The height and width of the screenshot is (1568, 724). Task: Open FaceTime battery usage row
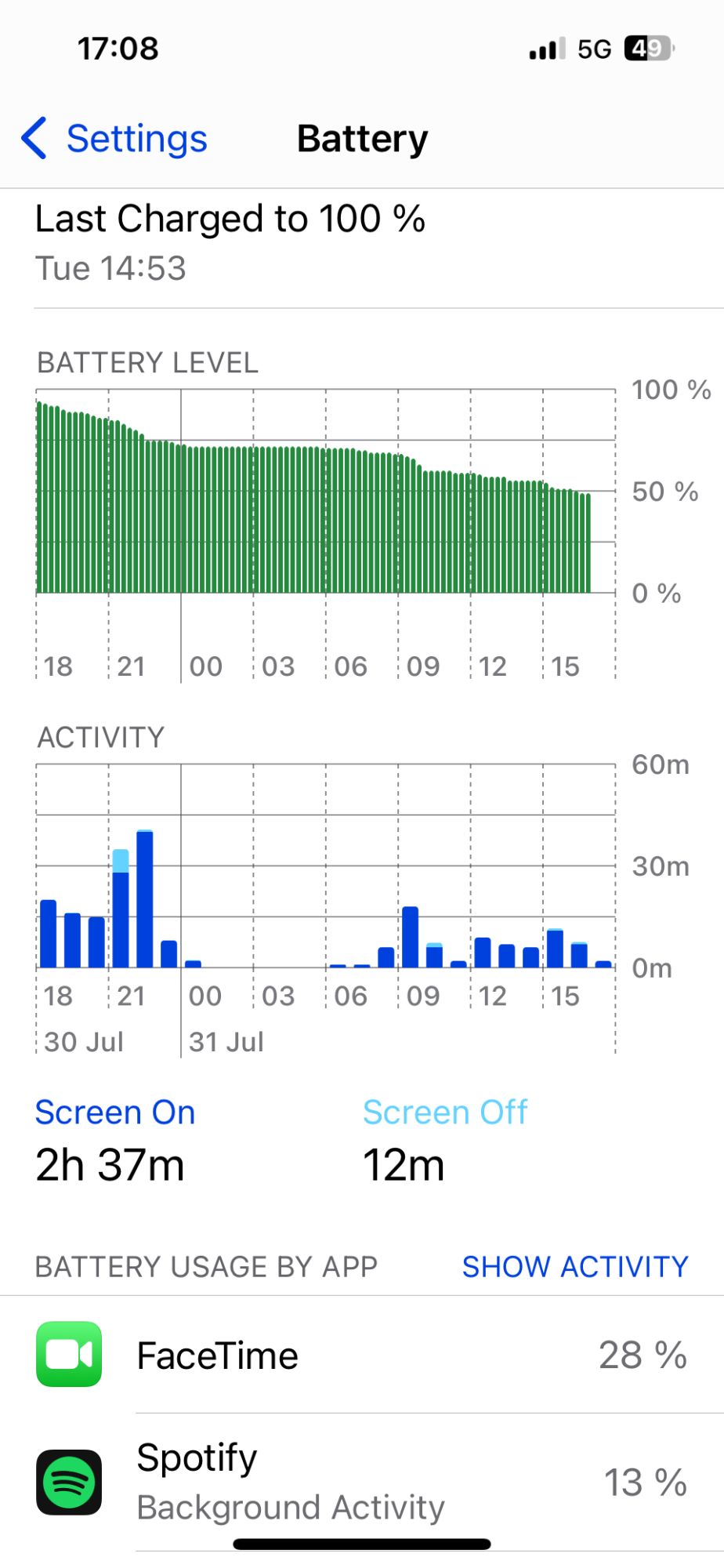click(x=362, y=1356)
